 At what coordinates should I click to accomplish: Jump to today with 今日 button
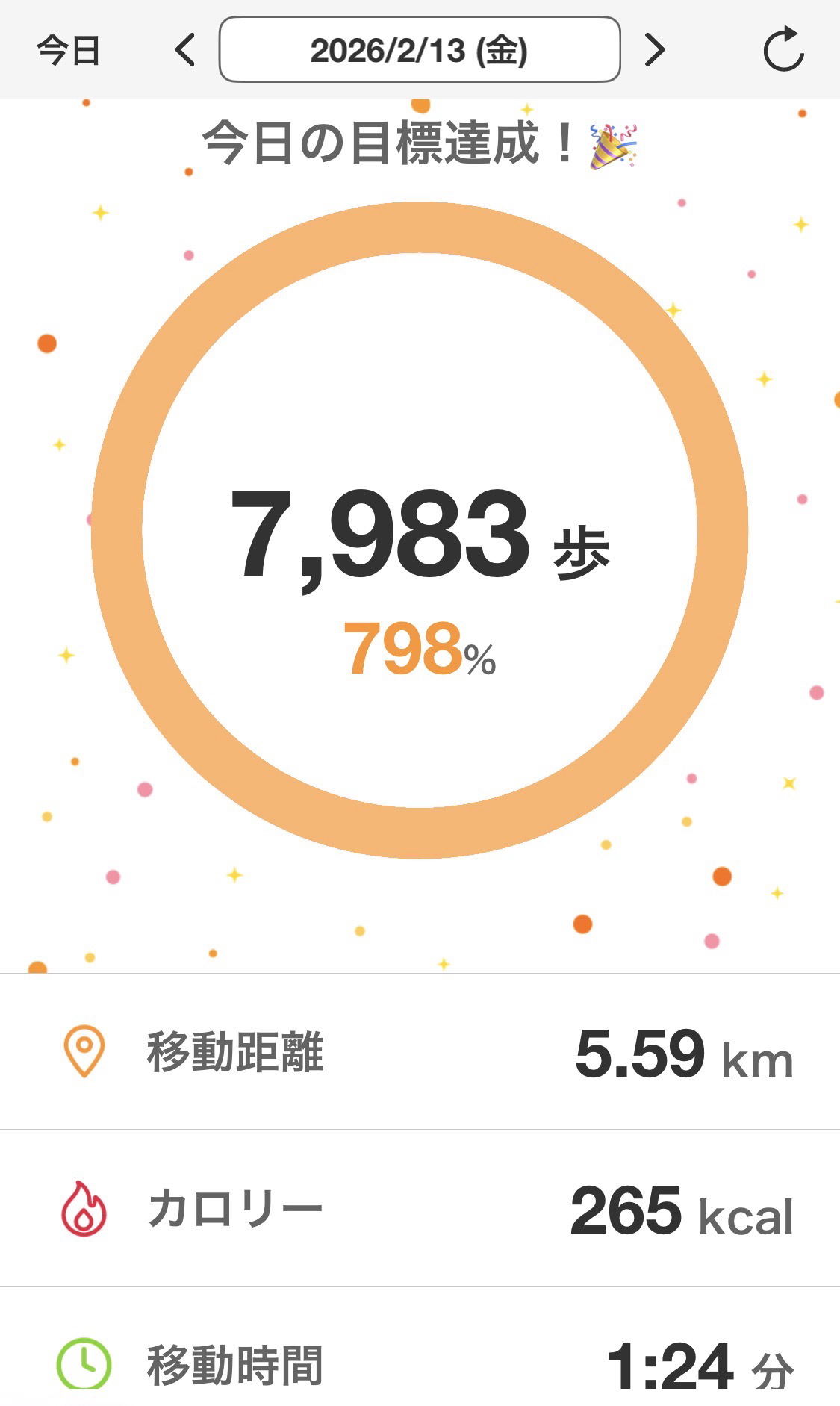pyautogui.click(x=68, y=51)
